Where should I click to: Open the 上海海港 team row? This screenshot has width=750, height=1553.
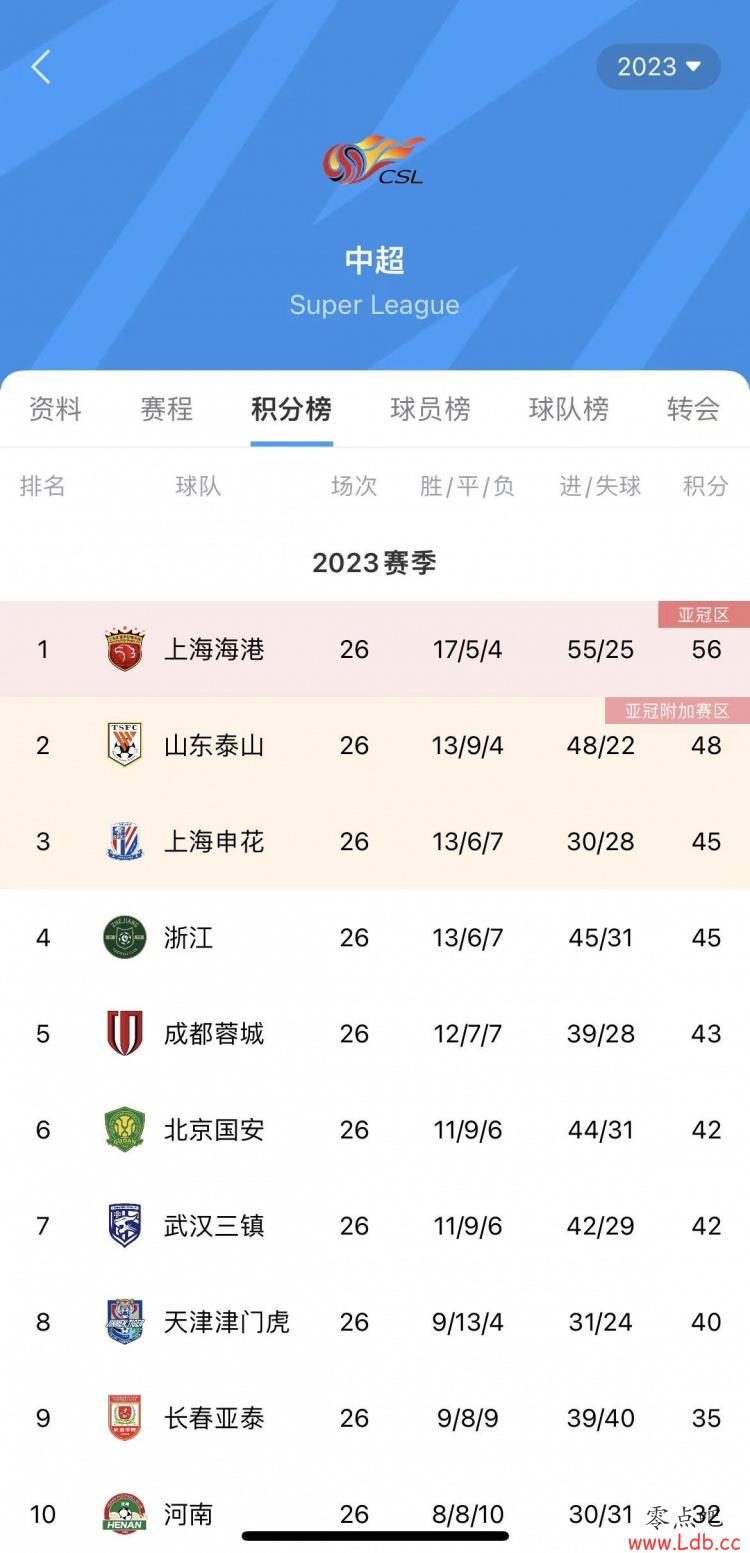click(x=375, y=649)
